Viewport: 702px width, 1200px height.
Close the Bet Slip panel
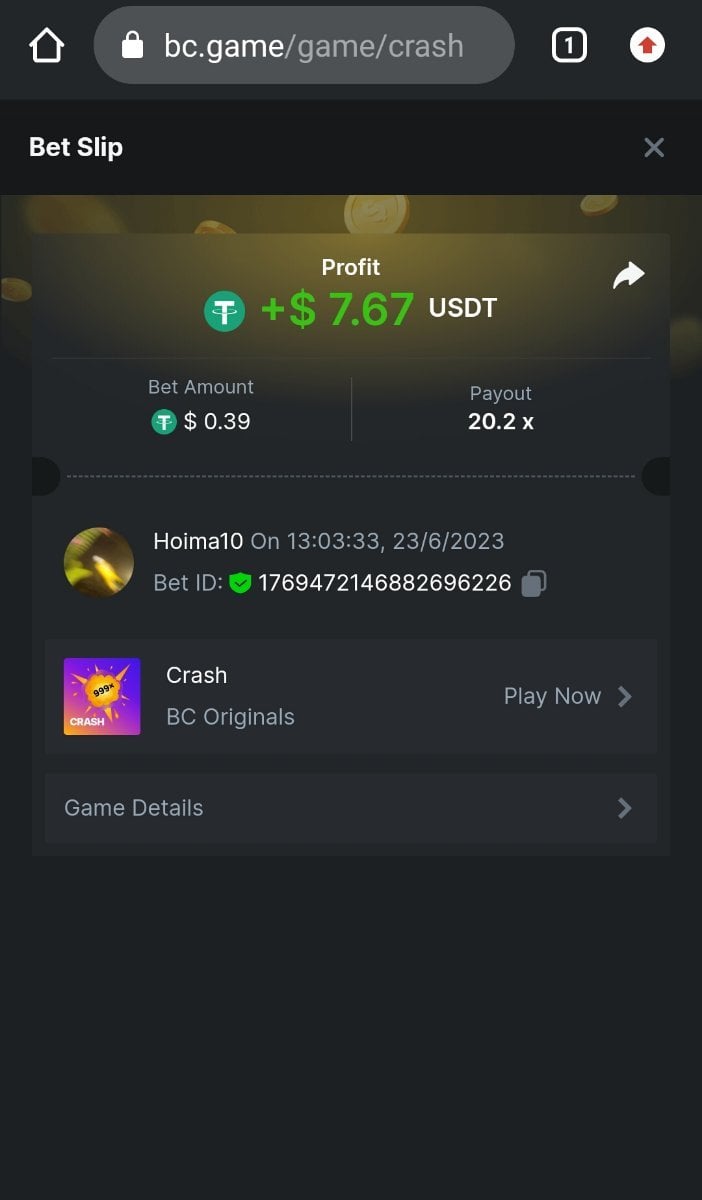[654, 148]
